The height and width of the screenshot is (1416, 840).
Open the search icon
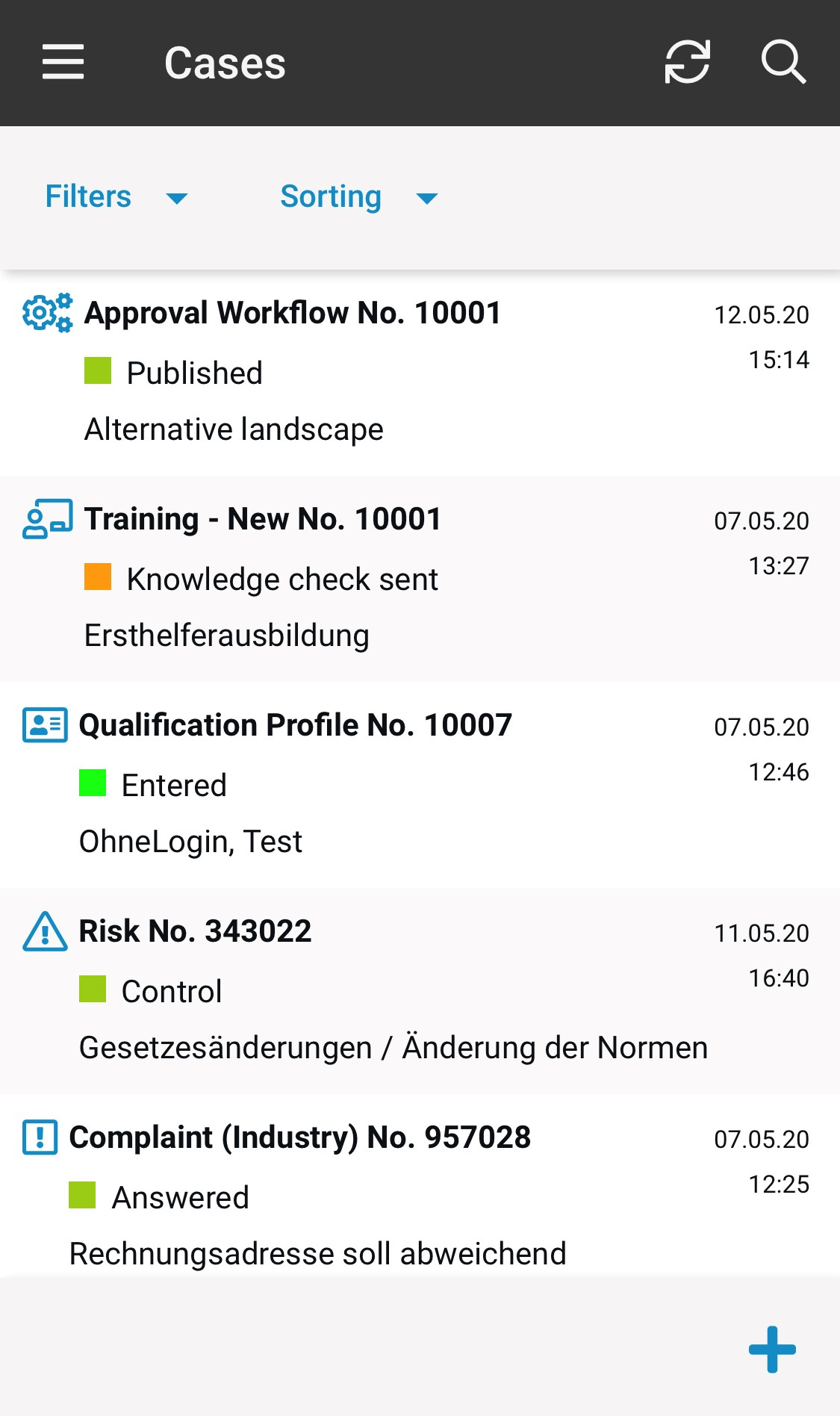(783, 61)
